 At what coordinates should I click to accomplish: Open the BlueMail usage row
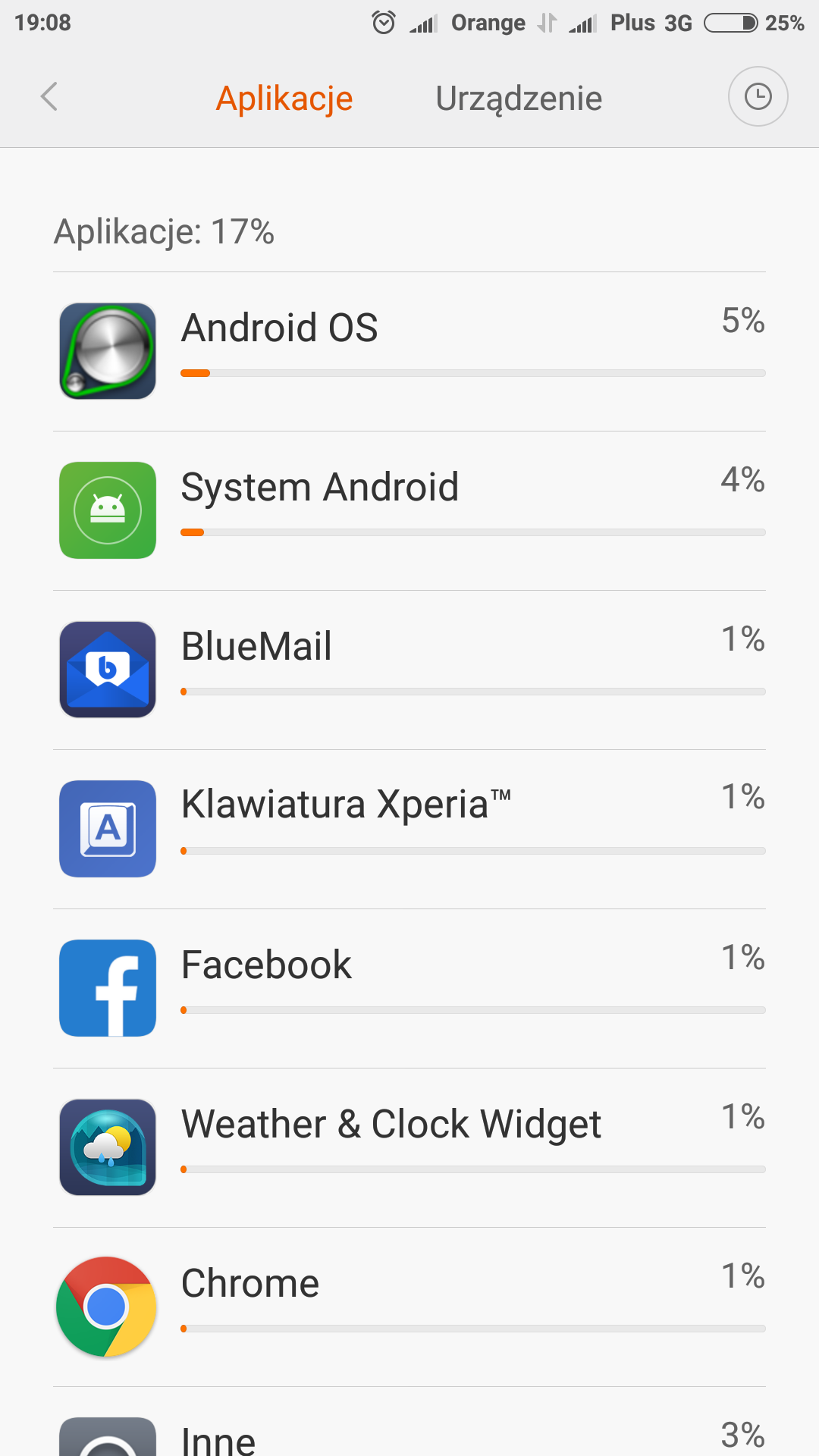tap(409, 670)
